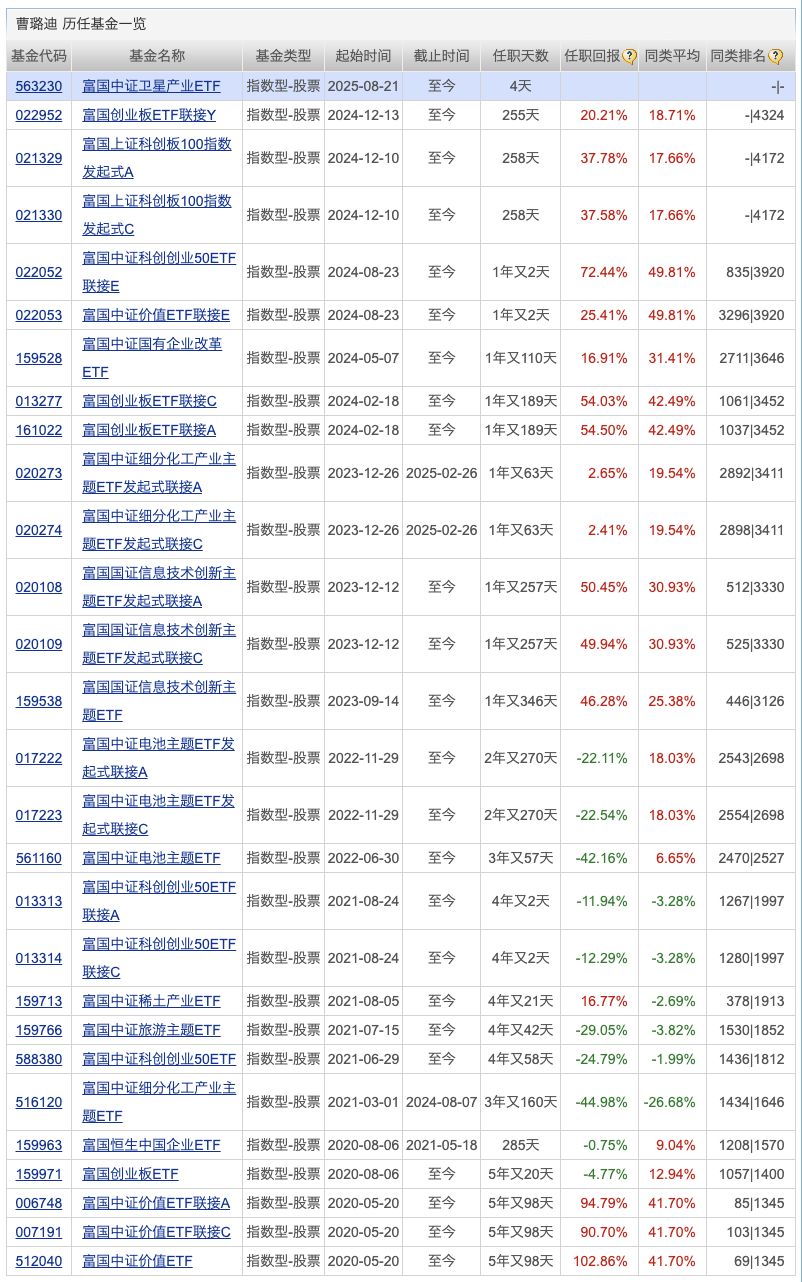This screenshot has height=1282, width=802.
Task: Open fund code 563230 link
Action: [x=39, y=87]
